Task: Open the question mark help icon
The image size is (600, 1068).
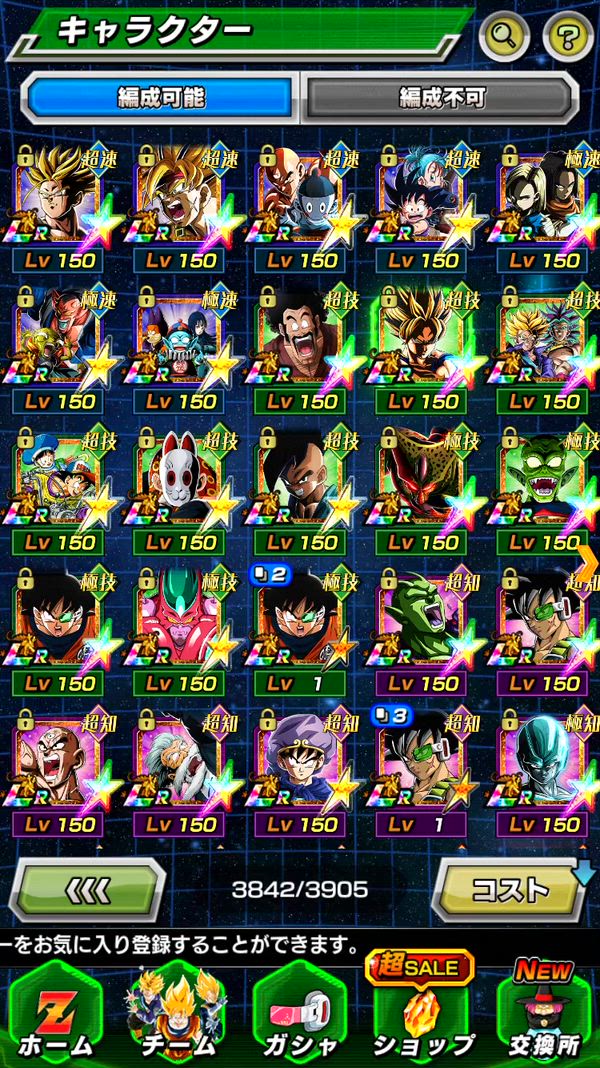Action: [567, 38]
